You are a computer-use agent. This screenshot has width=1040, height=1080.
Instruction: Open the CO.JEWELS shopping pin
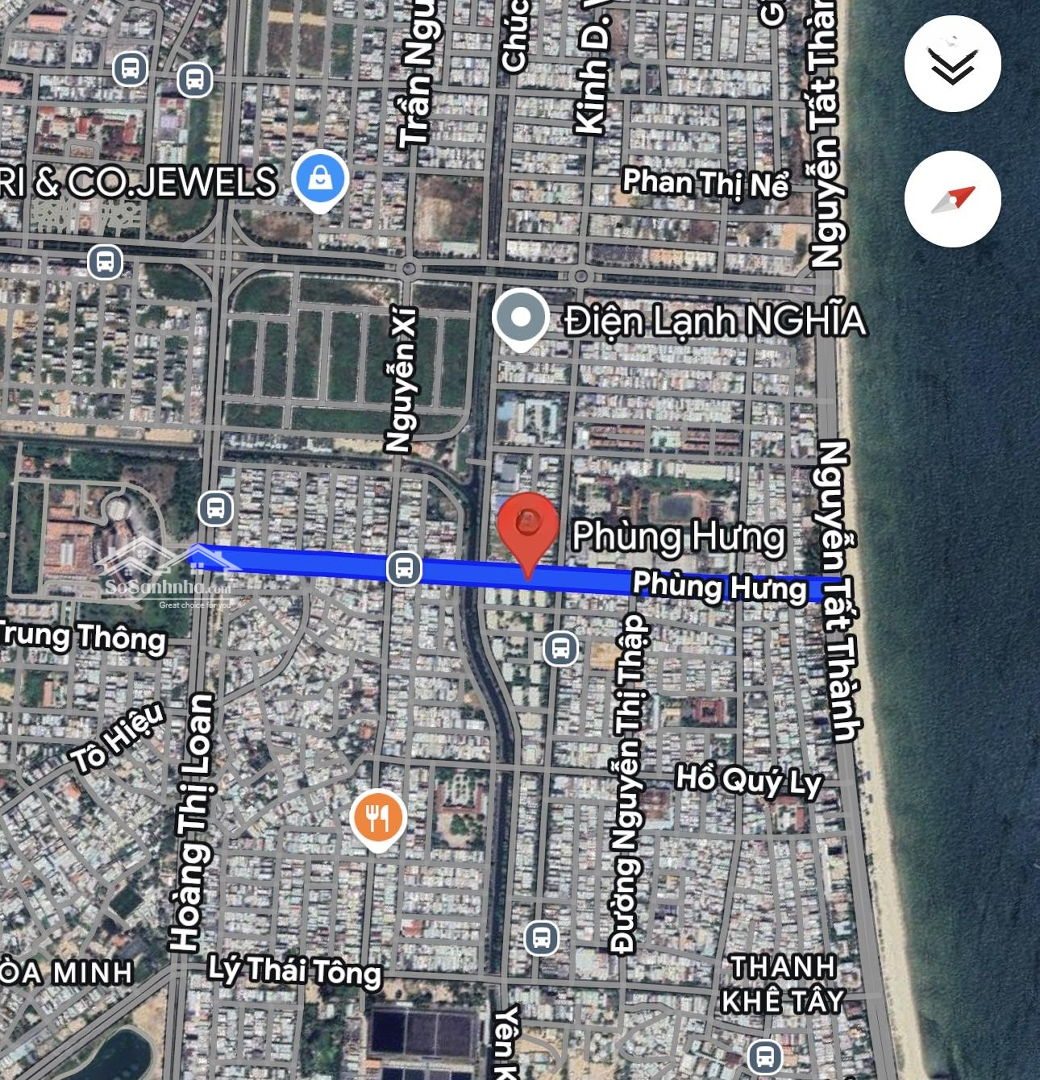click(320, 180)
